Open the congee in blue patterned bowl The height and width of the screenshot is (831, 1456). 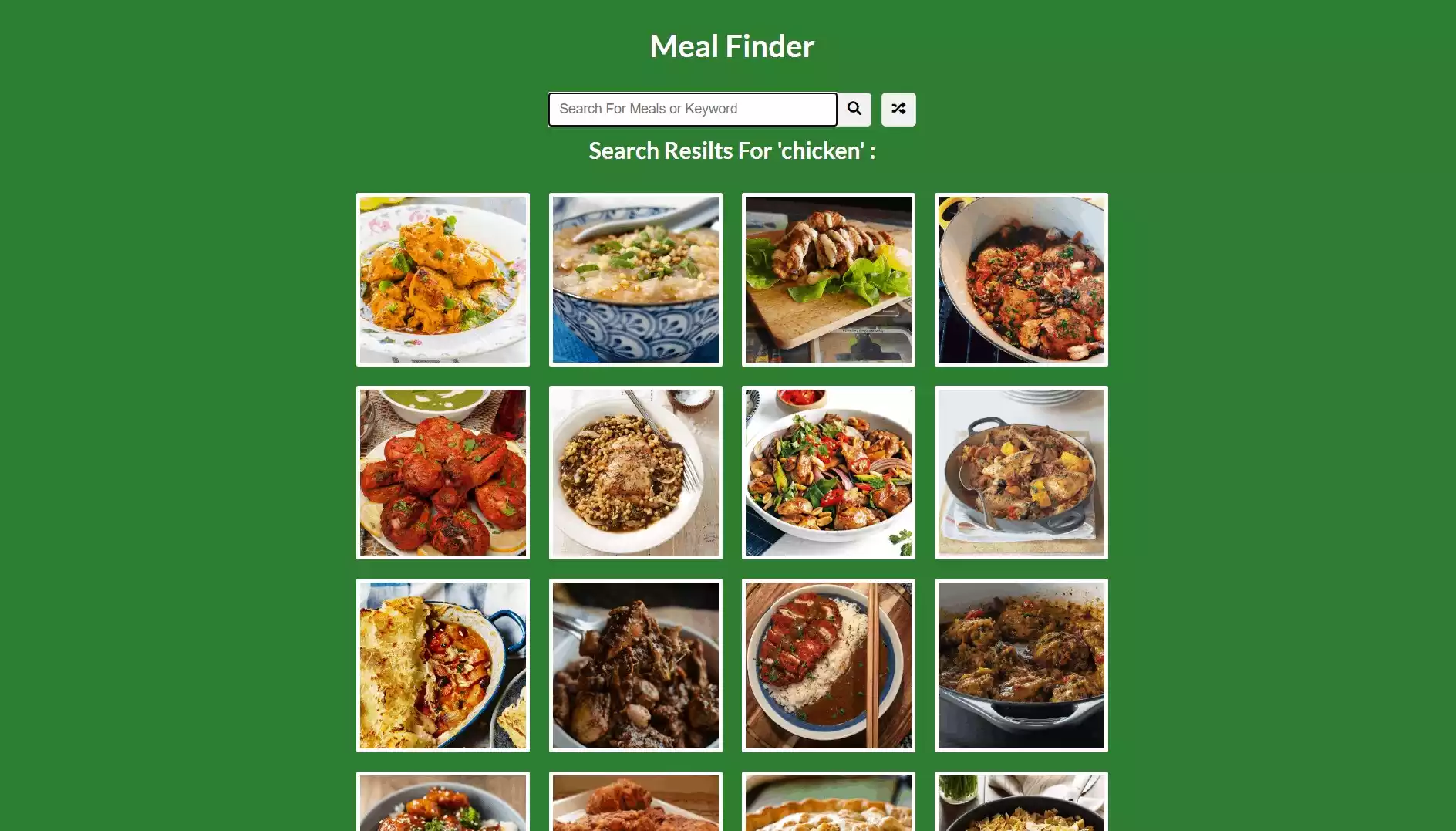635,279
